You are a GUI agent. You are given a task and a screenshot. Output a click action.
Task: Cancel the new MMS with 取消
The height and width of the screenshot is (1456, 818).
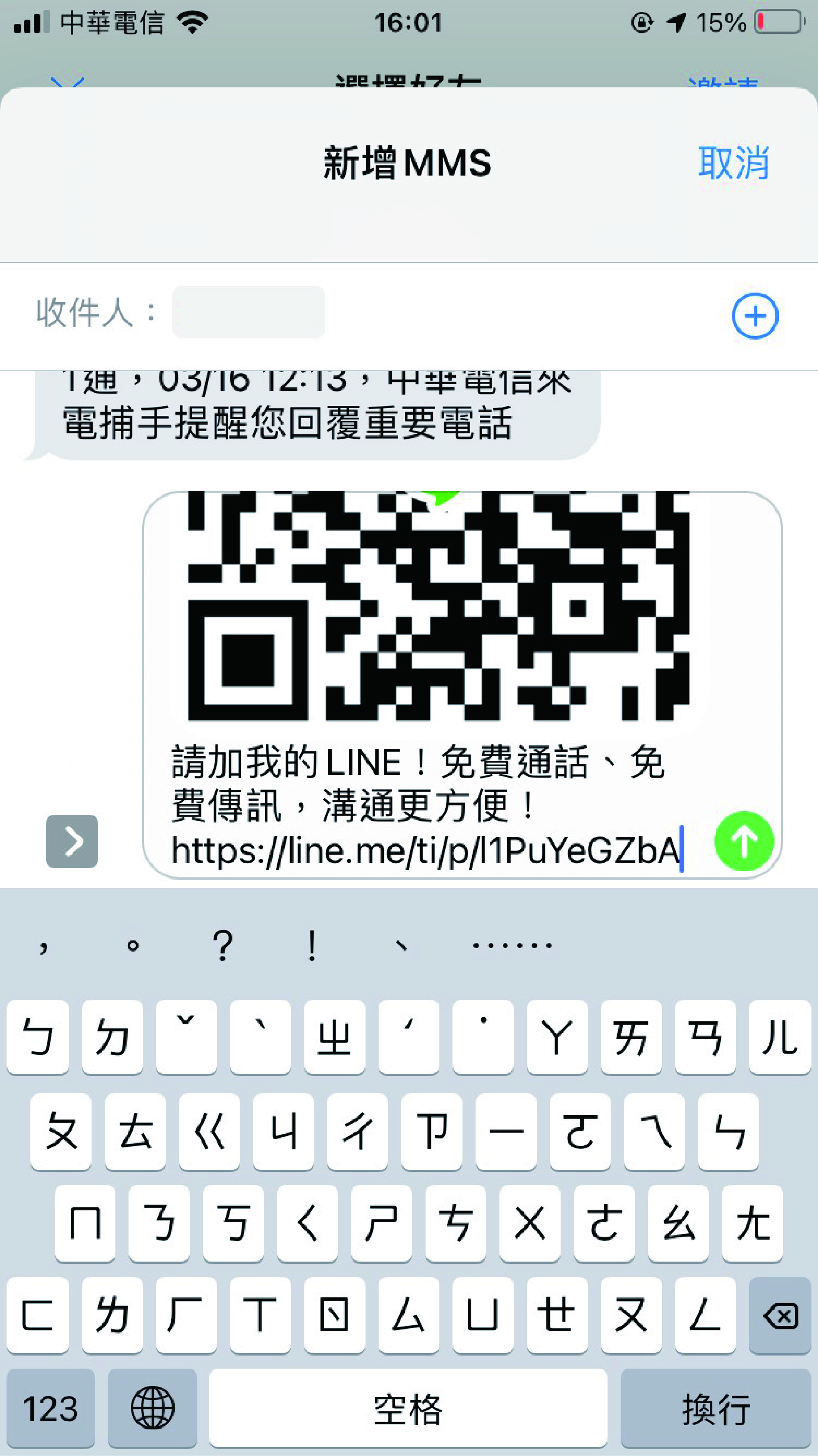click(x=733, y=163)
